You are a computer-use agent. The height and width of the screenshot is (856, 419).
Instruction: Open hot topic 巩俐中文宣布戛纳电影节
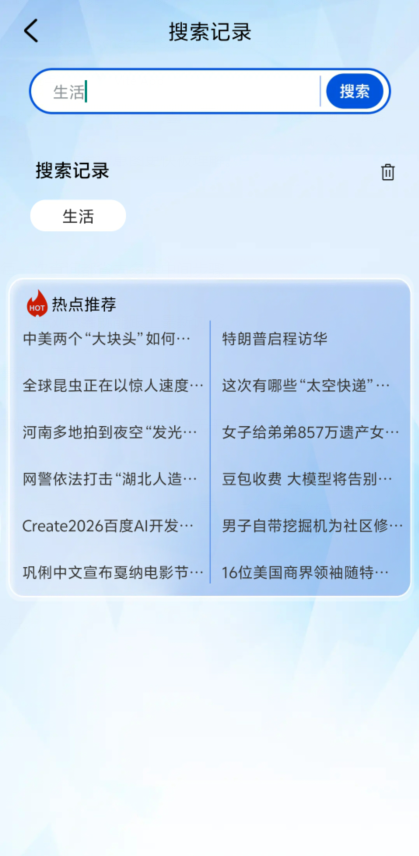click(x=113, y=573)
